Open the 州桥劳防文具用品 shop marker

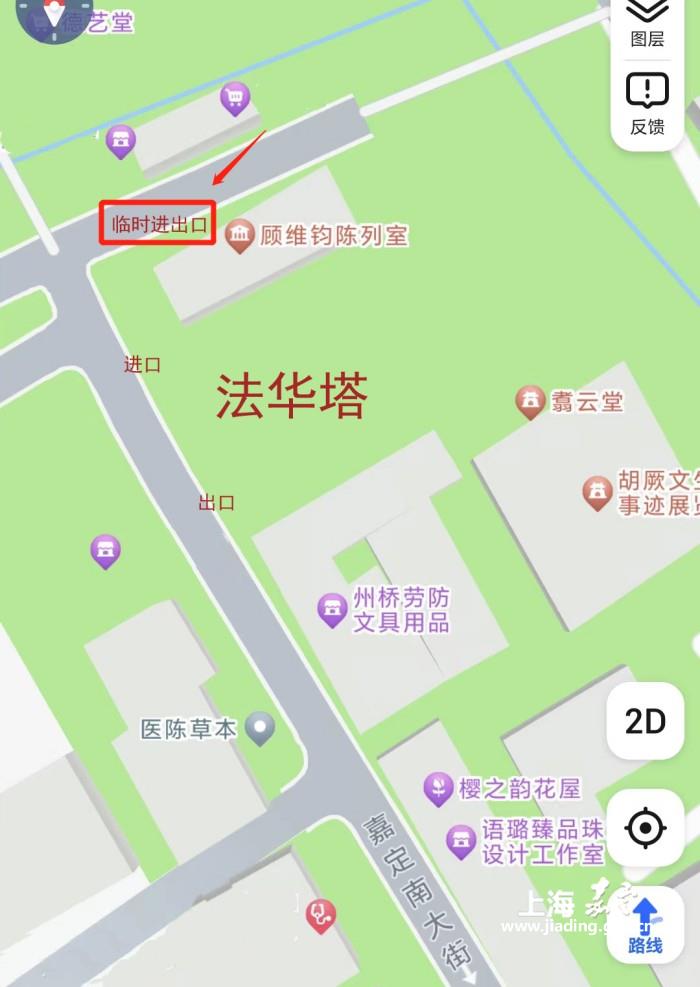(x=332, y=608)
